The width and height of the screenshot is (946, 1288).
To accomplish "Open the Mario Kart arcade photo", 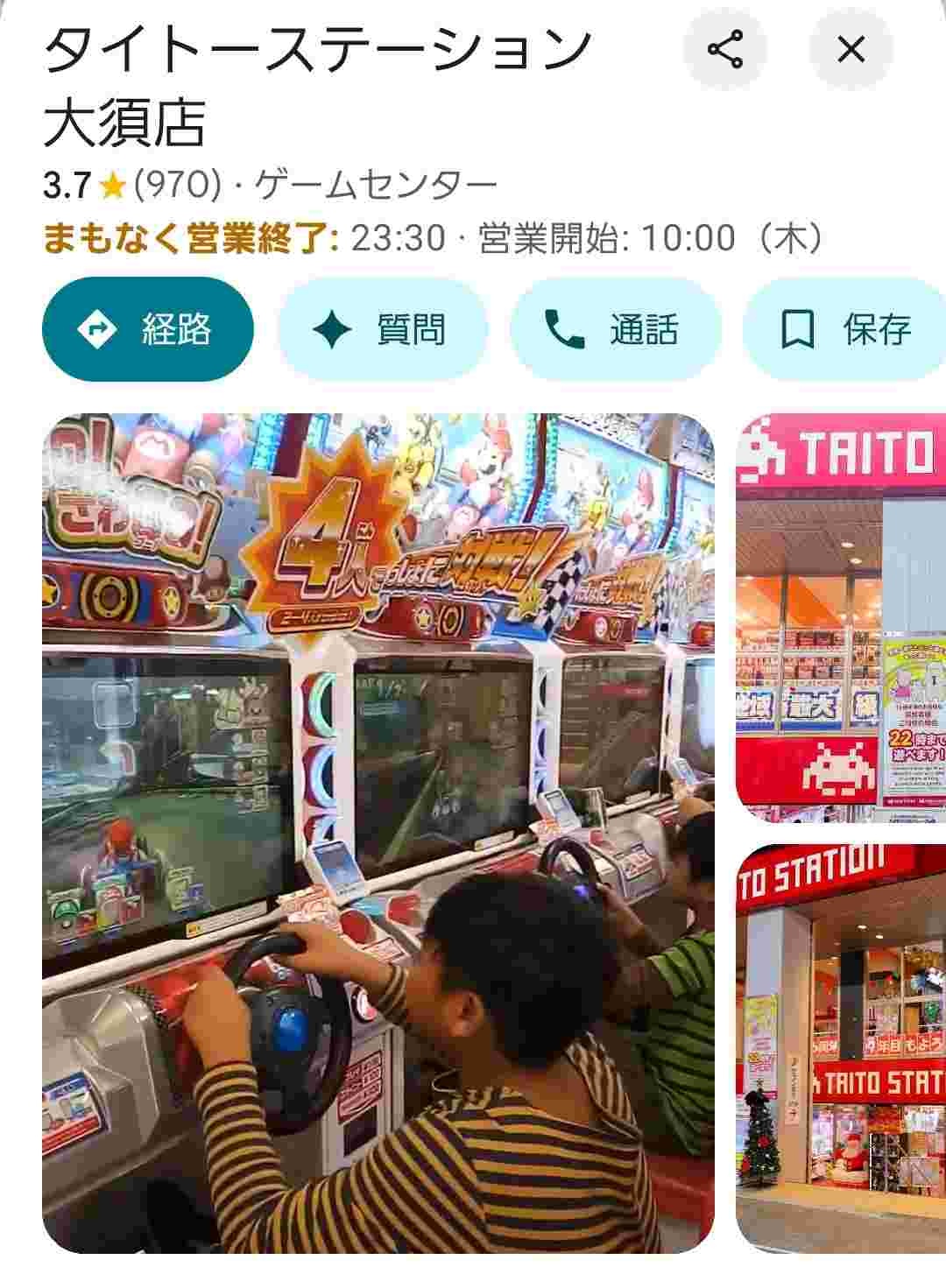I will tap(378, 832).
